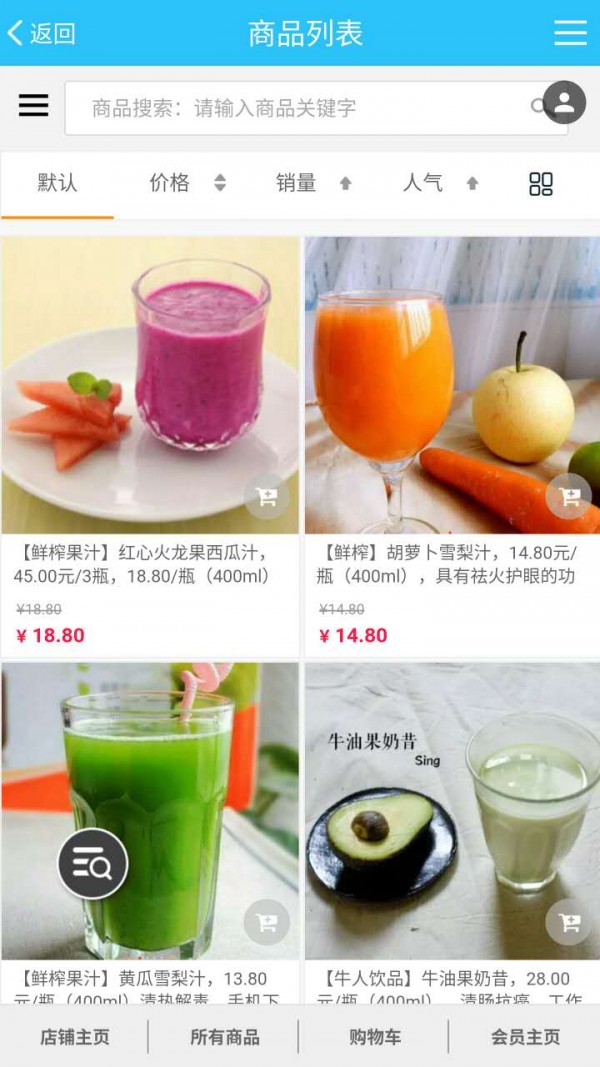Sort products by 人气
This screenshot has width=600, height=1067.
[x=440, y=183]
